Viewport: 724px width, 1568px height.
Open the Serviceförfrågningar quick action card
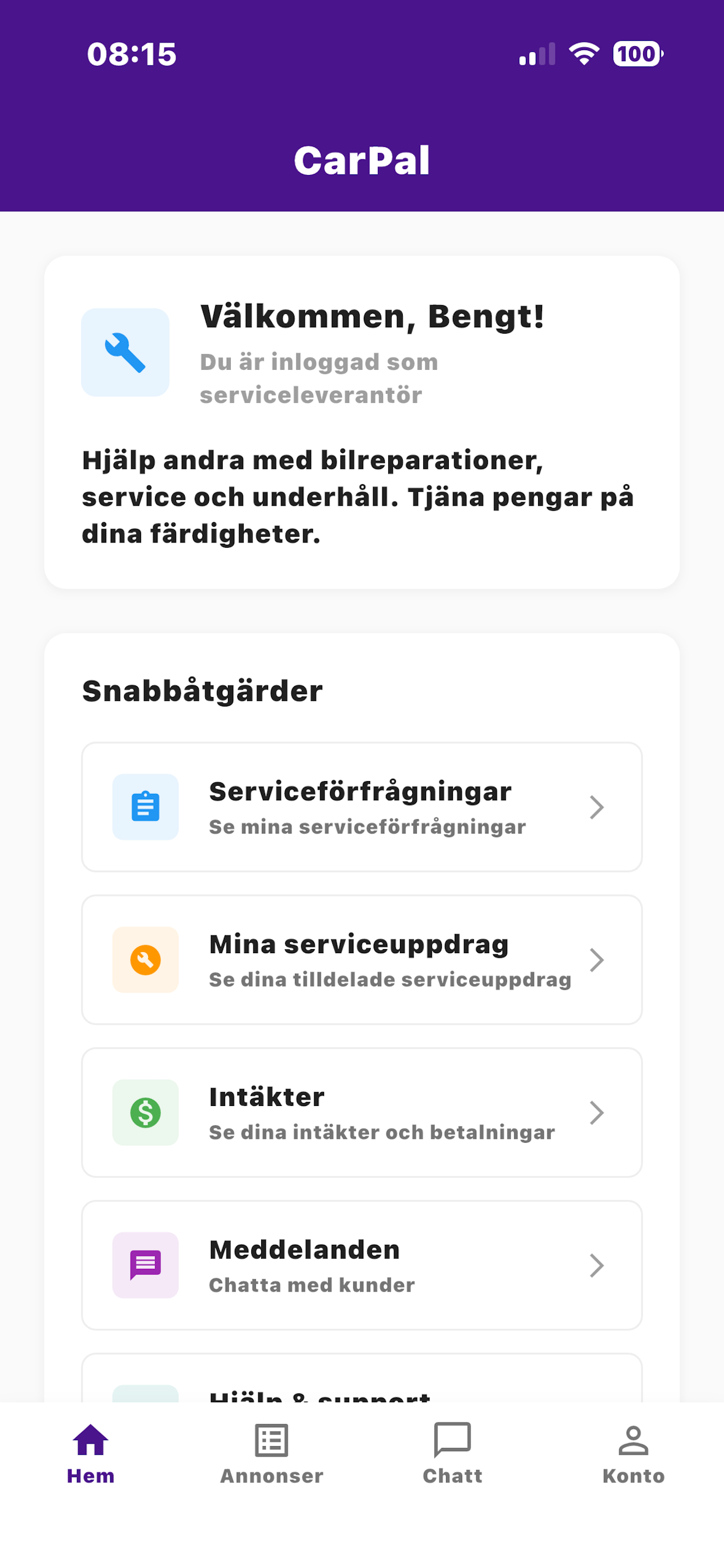(362, 807)
